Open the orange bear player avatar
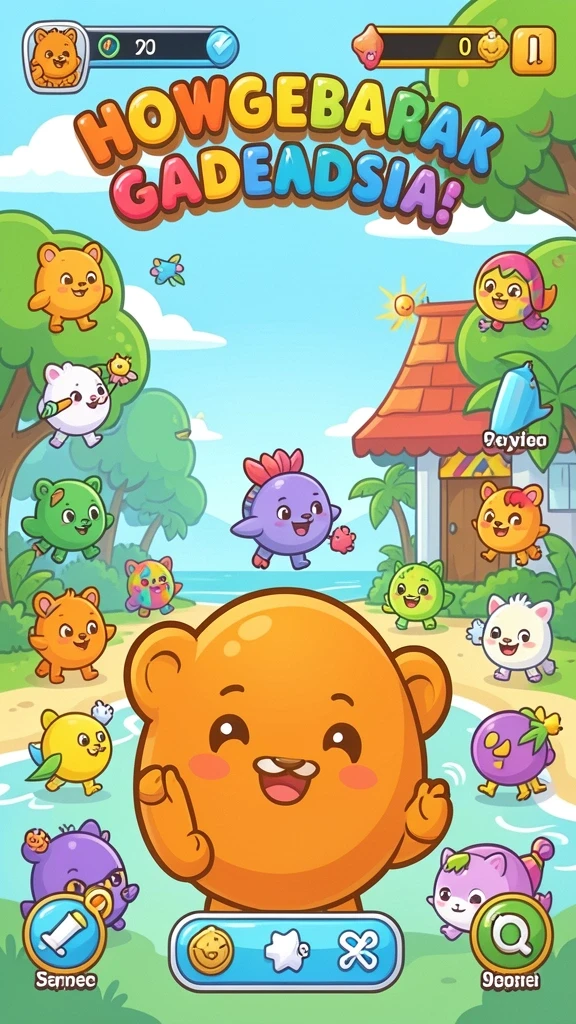Image resolution: width=576 pixels, height=1024 pixels. (x=56, y=56)
